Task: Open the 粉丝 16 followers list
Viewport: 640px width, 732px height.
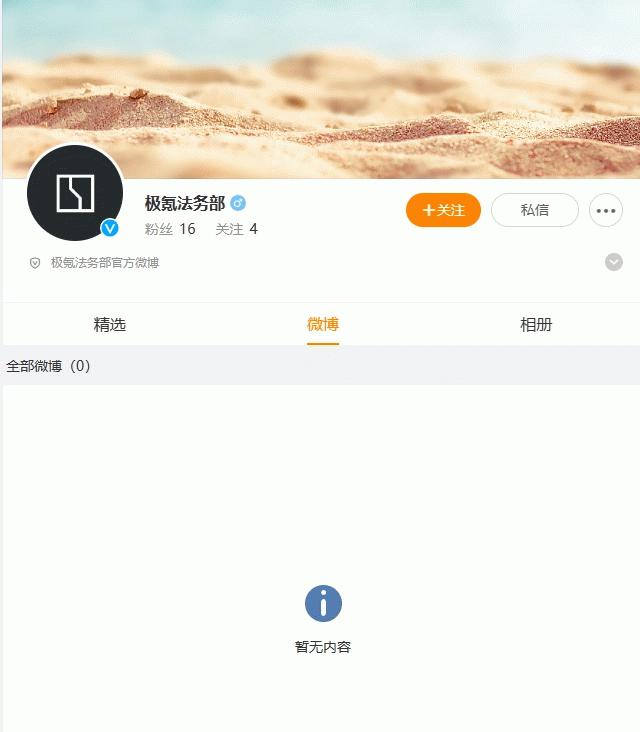Action: point(170,229)
